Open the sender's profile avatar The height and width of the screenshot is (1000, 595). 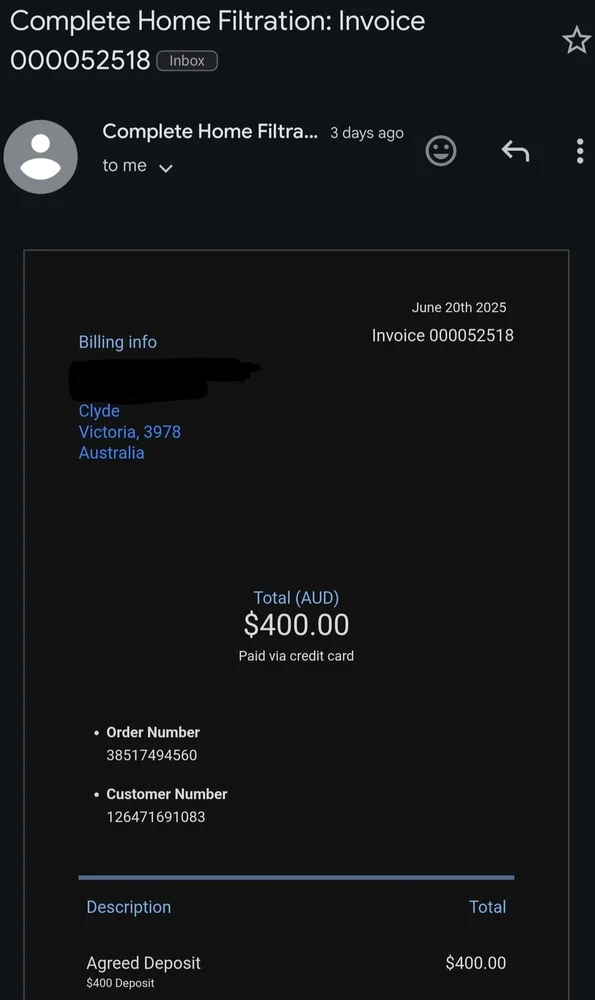[x=41, y=157]
